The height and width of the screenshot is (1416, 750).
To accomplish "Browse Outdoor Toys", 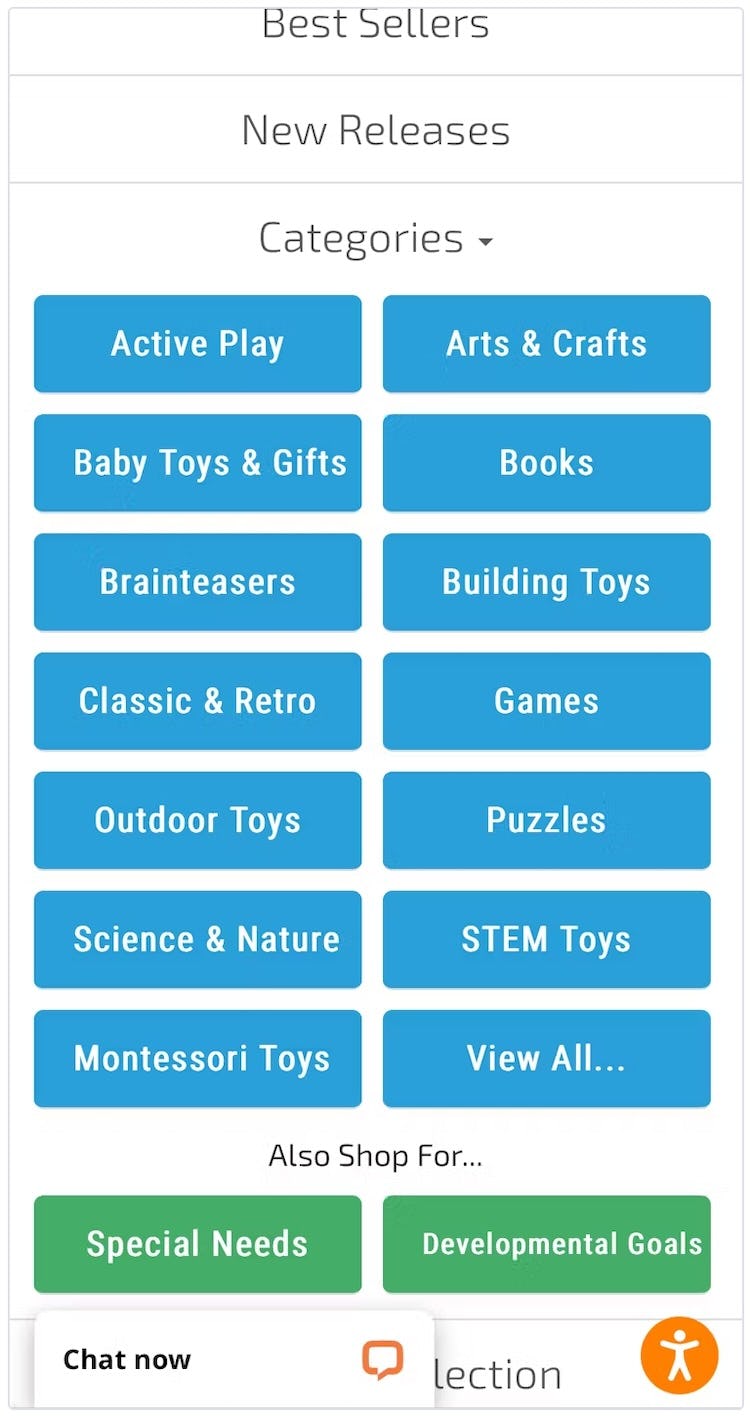I will (197, 820).
